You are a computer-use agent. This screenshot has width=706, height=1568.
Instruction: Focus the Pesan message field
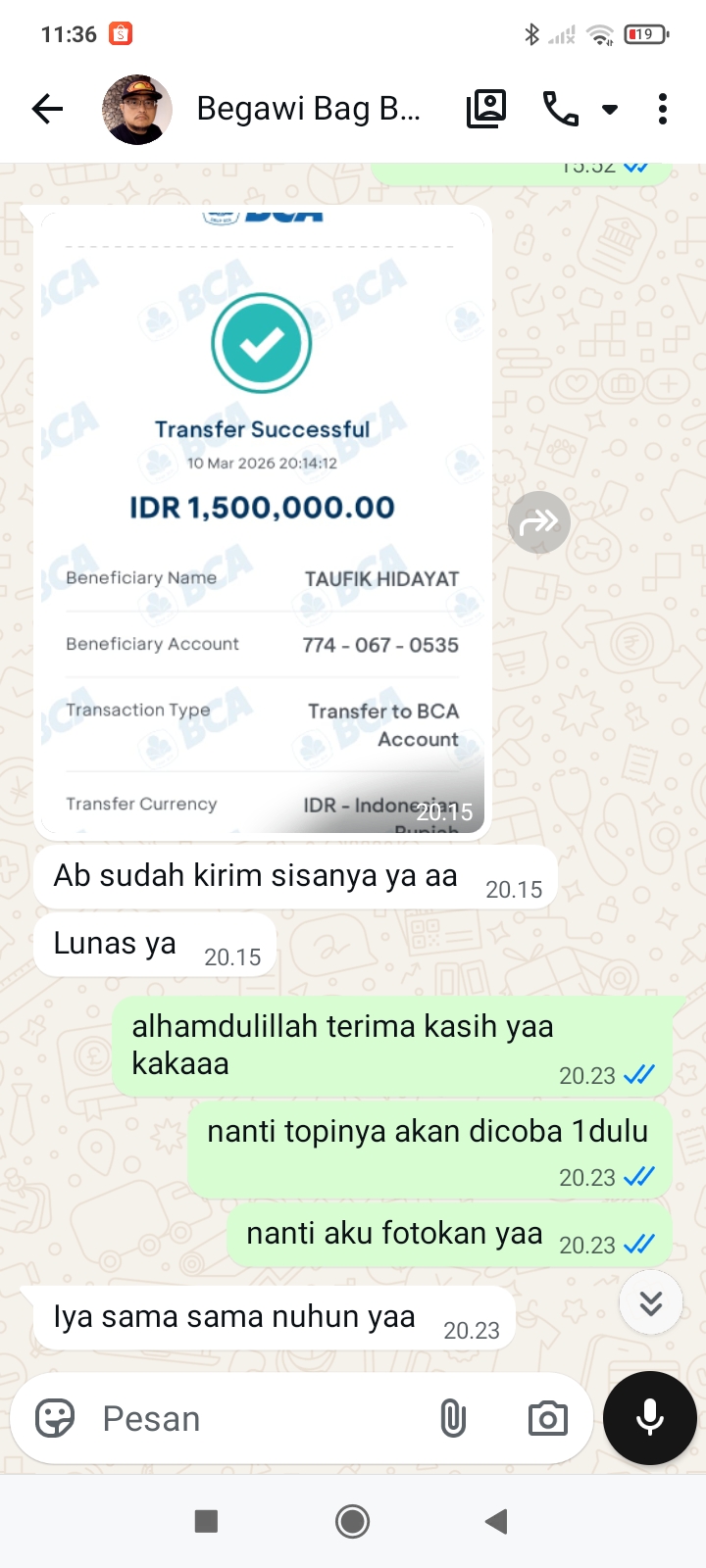255,1418
